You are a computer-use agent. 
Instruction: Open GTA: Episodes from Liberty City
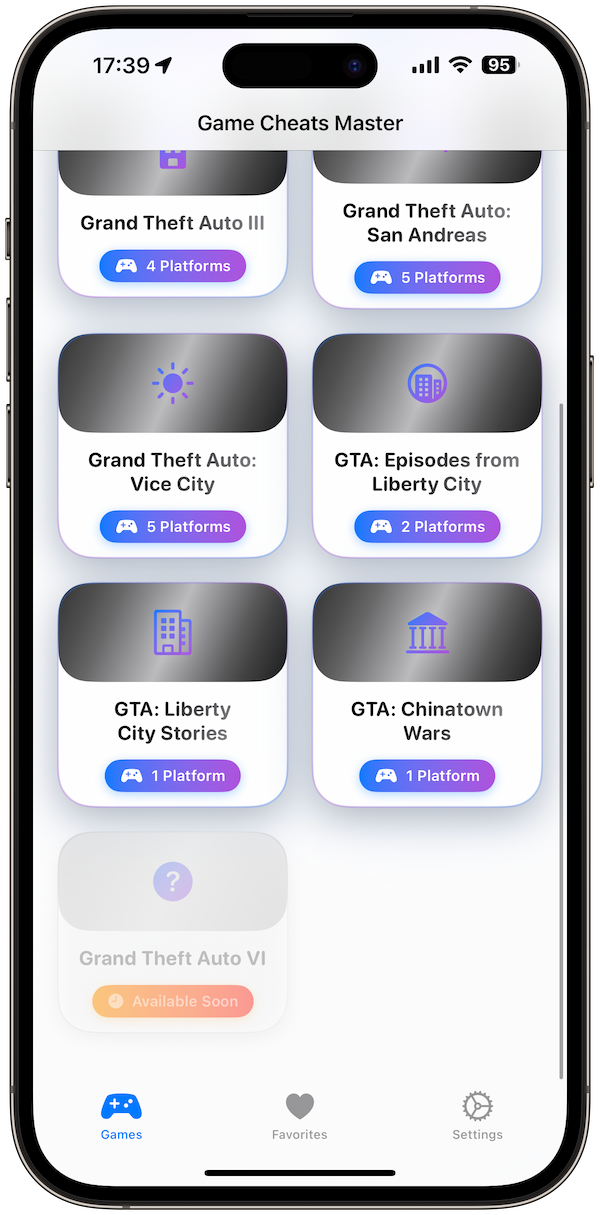click(427, 445)
